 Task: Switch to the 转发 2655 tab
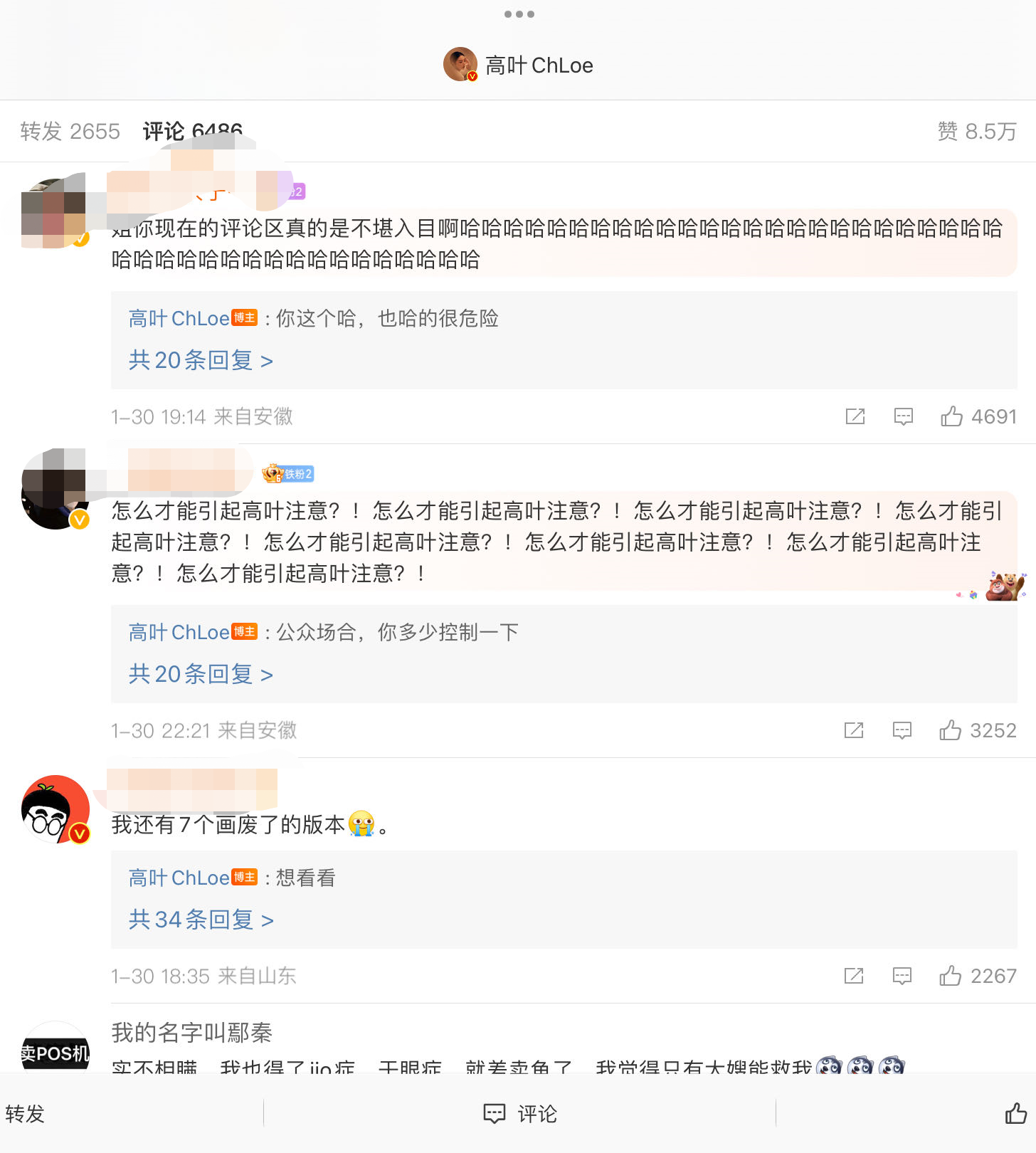(x=69, y=131)
